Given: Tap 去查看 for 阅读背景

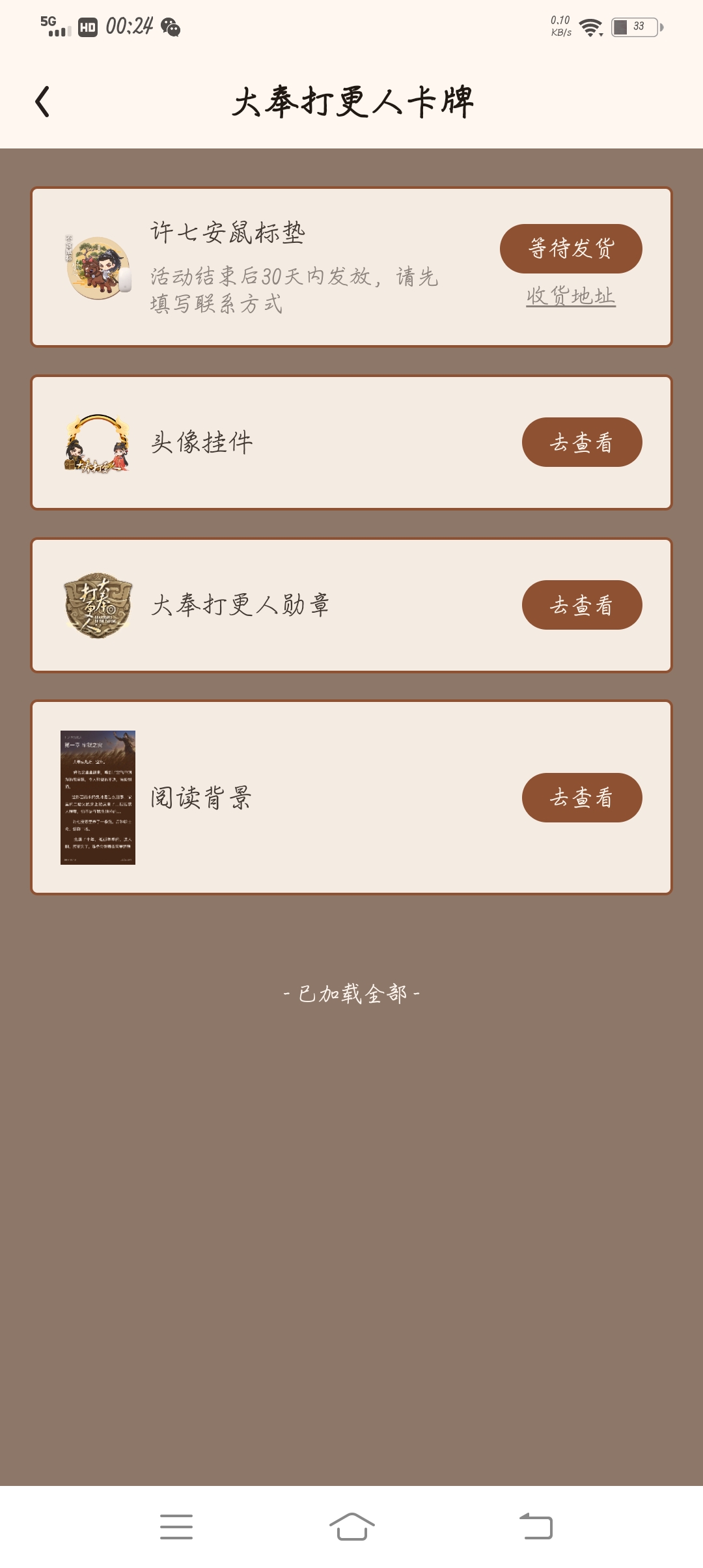Looking at the screenshot, I should (x=582, y=798).
